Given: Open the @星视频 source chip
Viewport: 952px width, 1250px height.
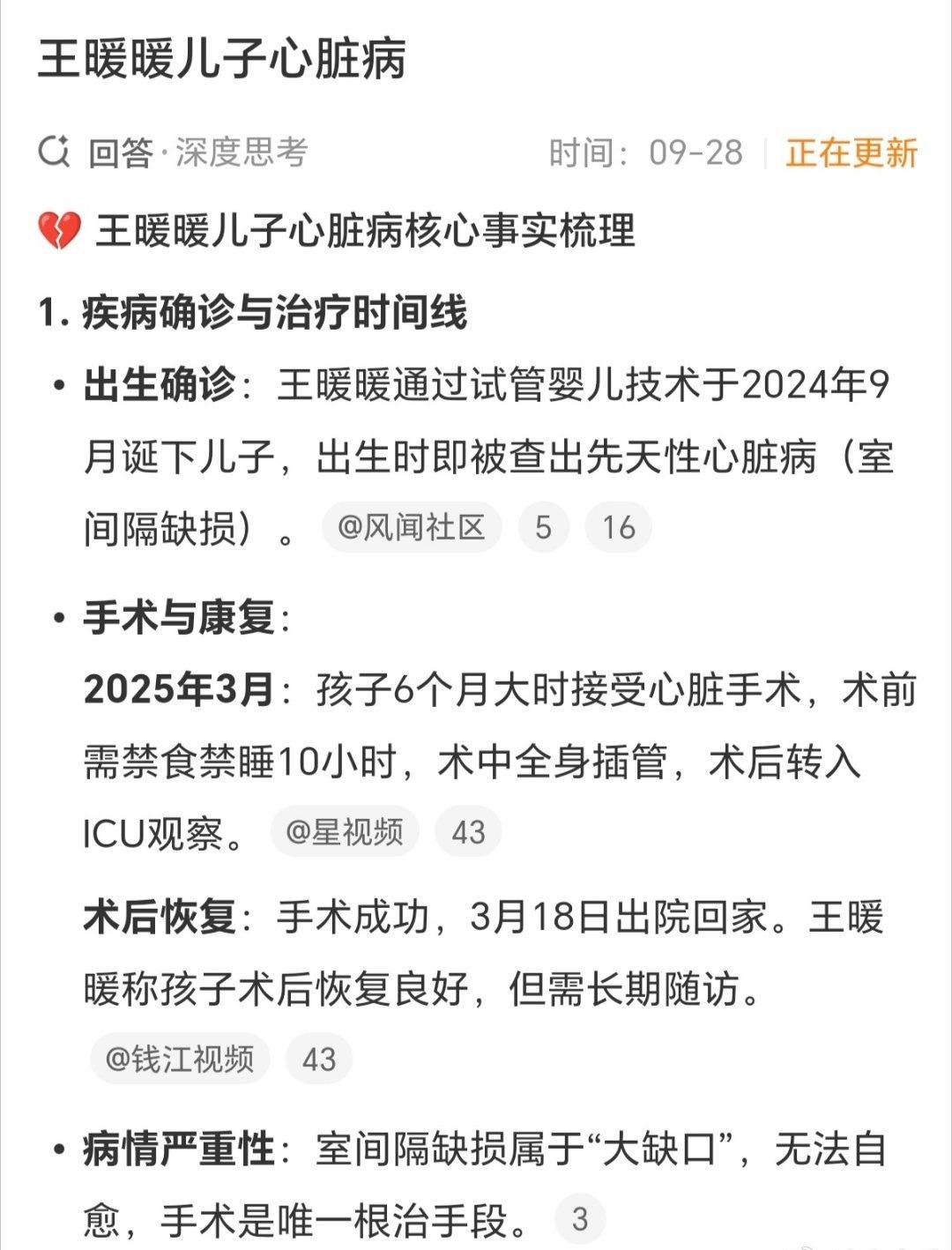Looking at the screenshot, I should 344,831.
